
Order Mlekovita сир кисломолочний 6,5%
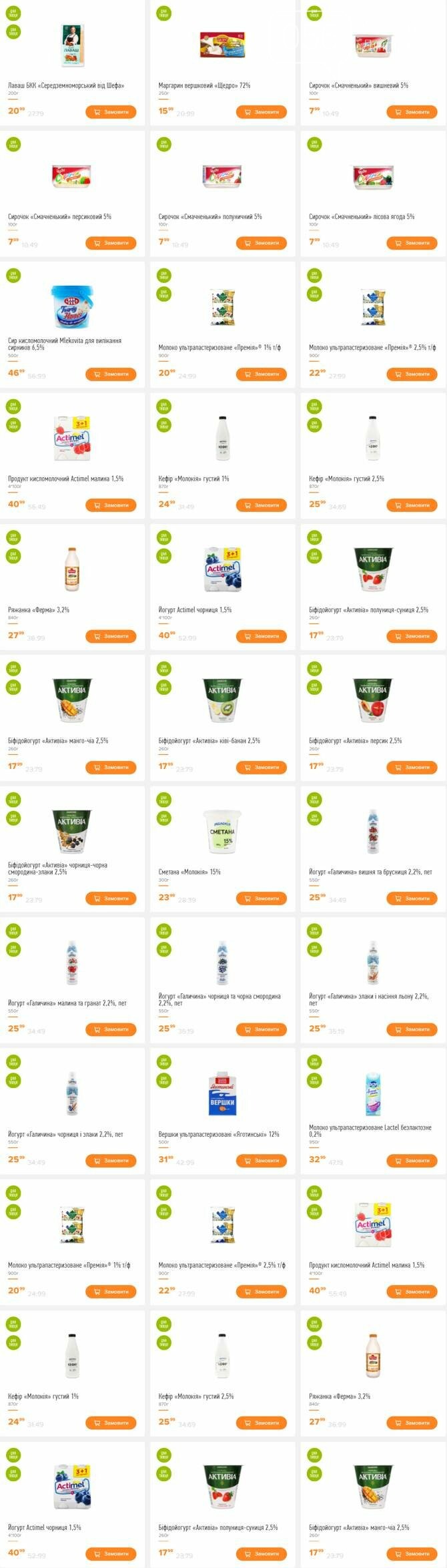(111, 374)
